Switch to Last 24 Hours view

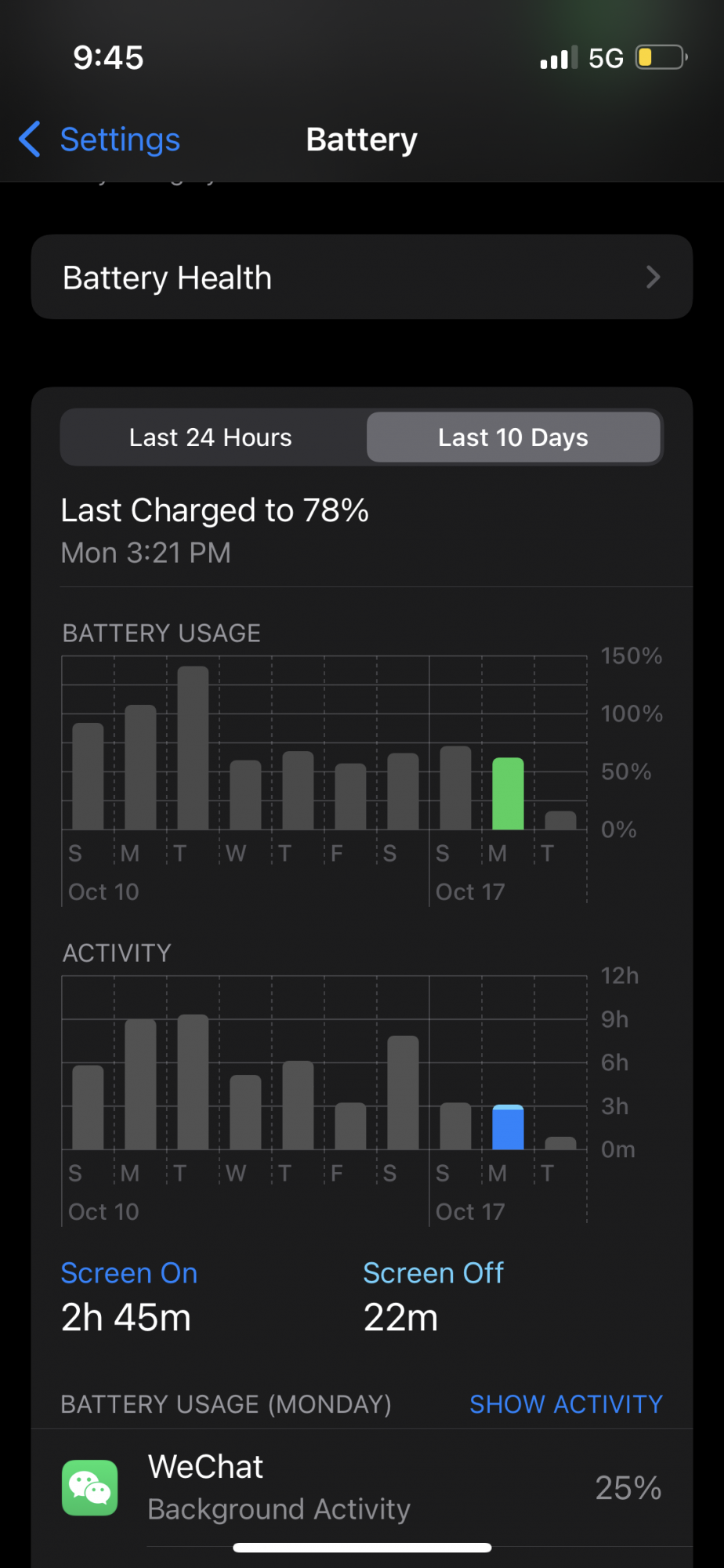pyautogui.click(x=211, y=437)
